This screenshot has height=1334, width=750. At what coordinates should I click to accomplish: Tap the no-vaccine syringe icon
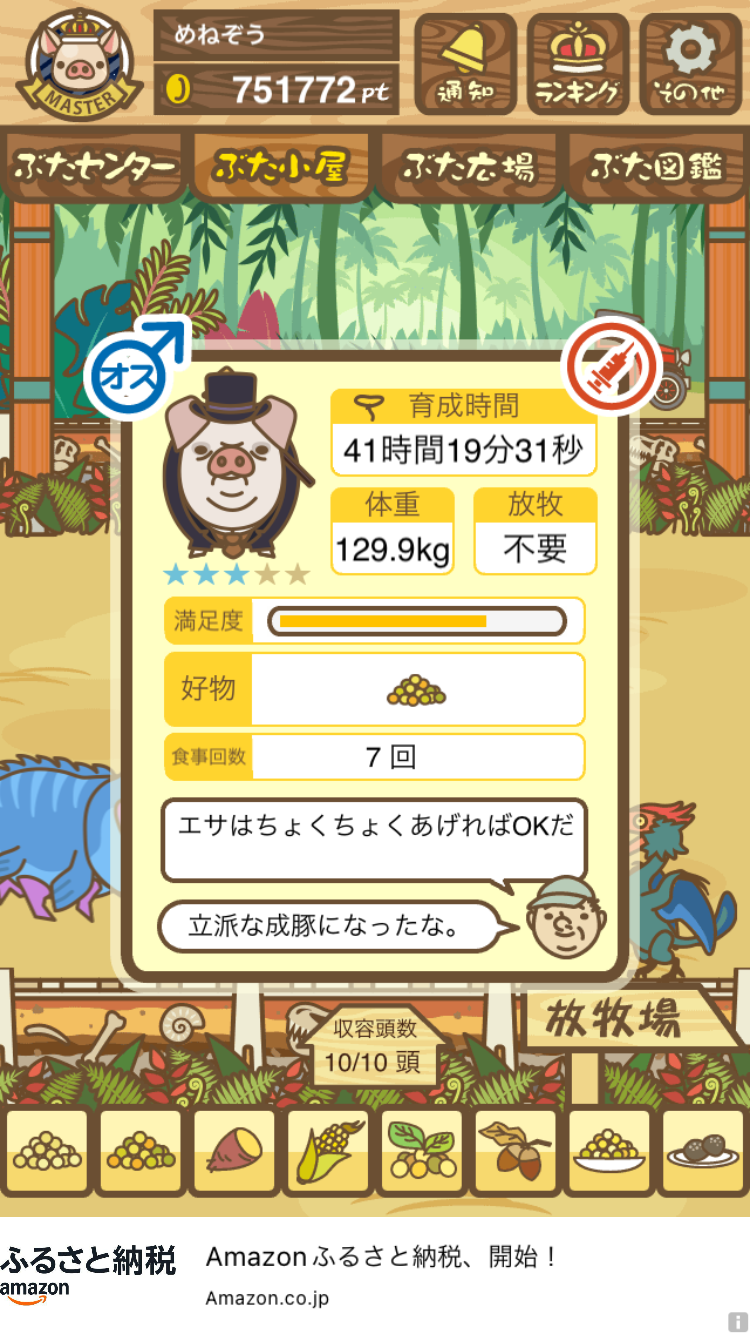(612, 367)
